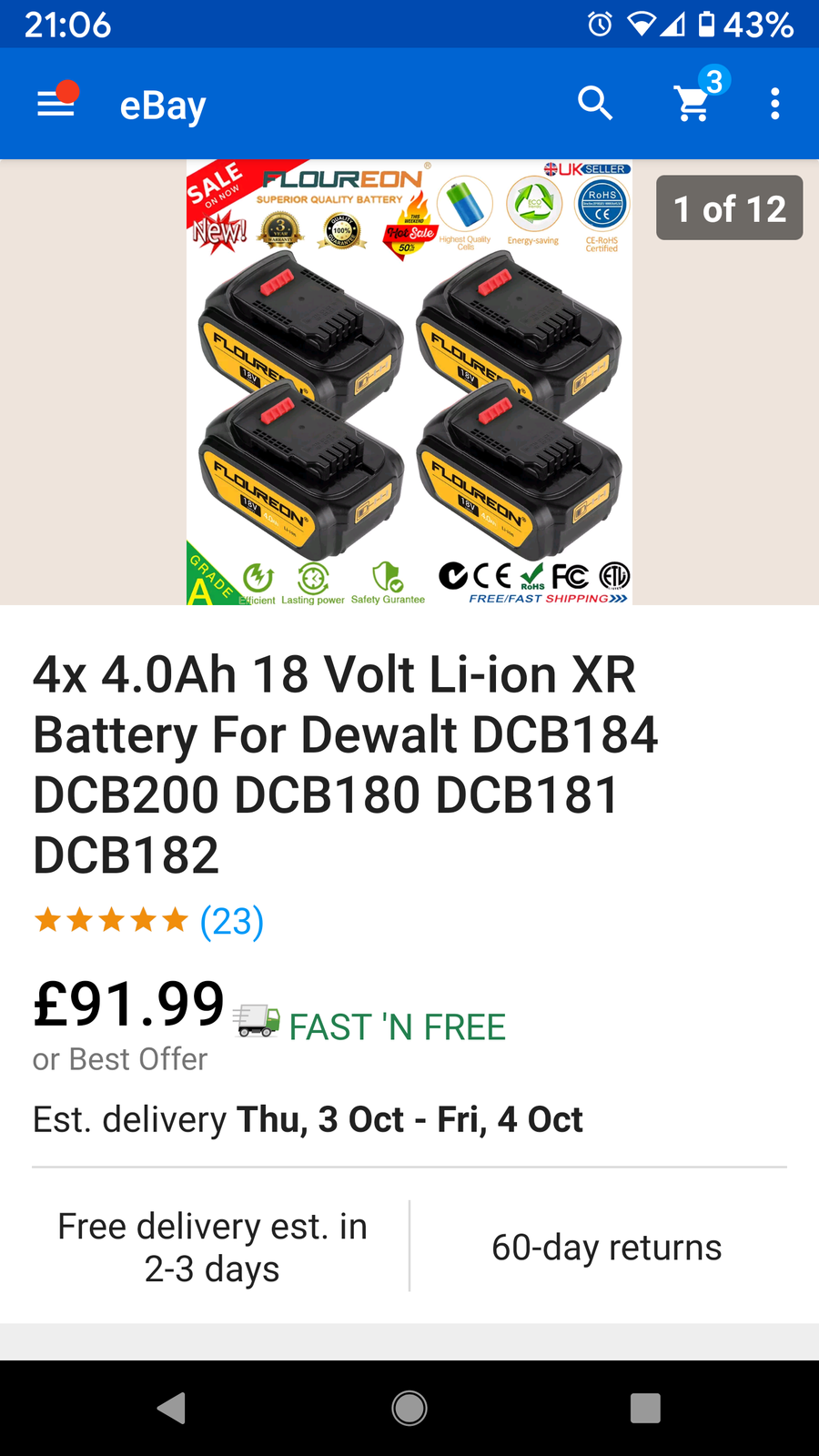Open the search icon

point(595,104)
